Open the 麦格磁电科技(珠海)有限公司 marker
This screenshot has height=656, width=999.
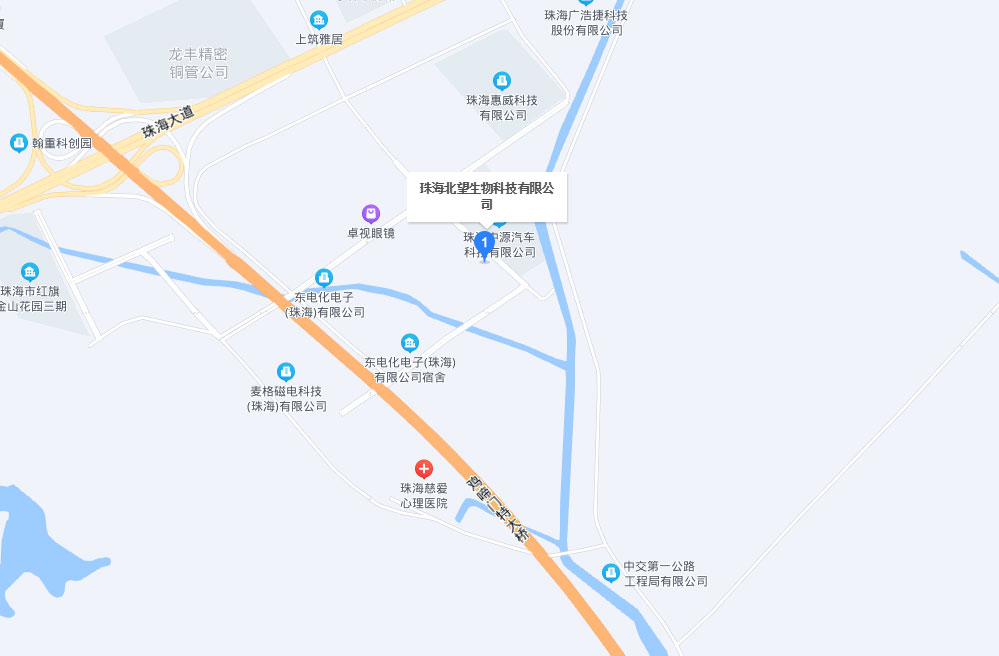[x=286, y=372]
